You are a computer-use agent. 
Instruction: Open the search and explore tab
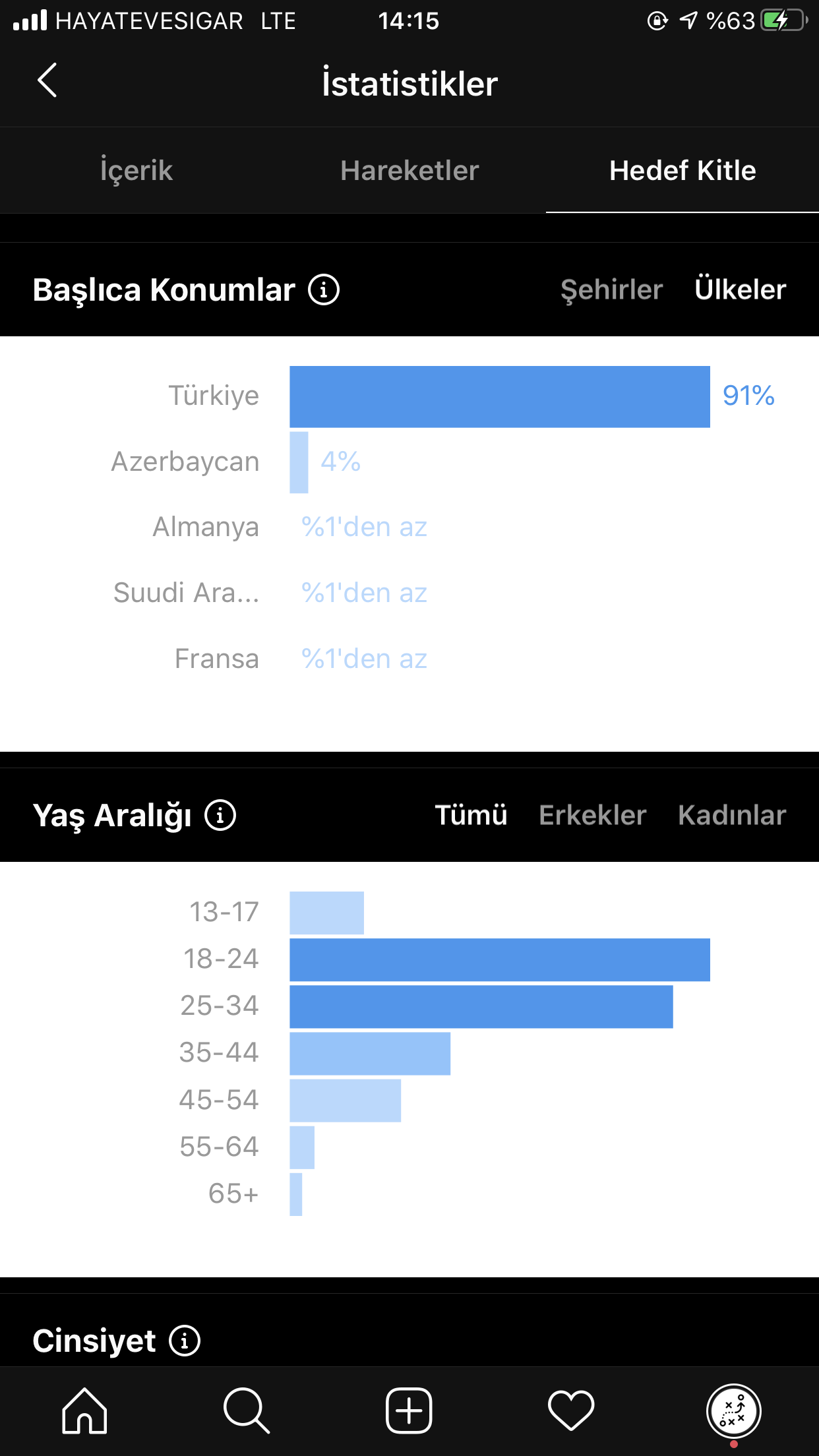click(x=247, y=1411)
